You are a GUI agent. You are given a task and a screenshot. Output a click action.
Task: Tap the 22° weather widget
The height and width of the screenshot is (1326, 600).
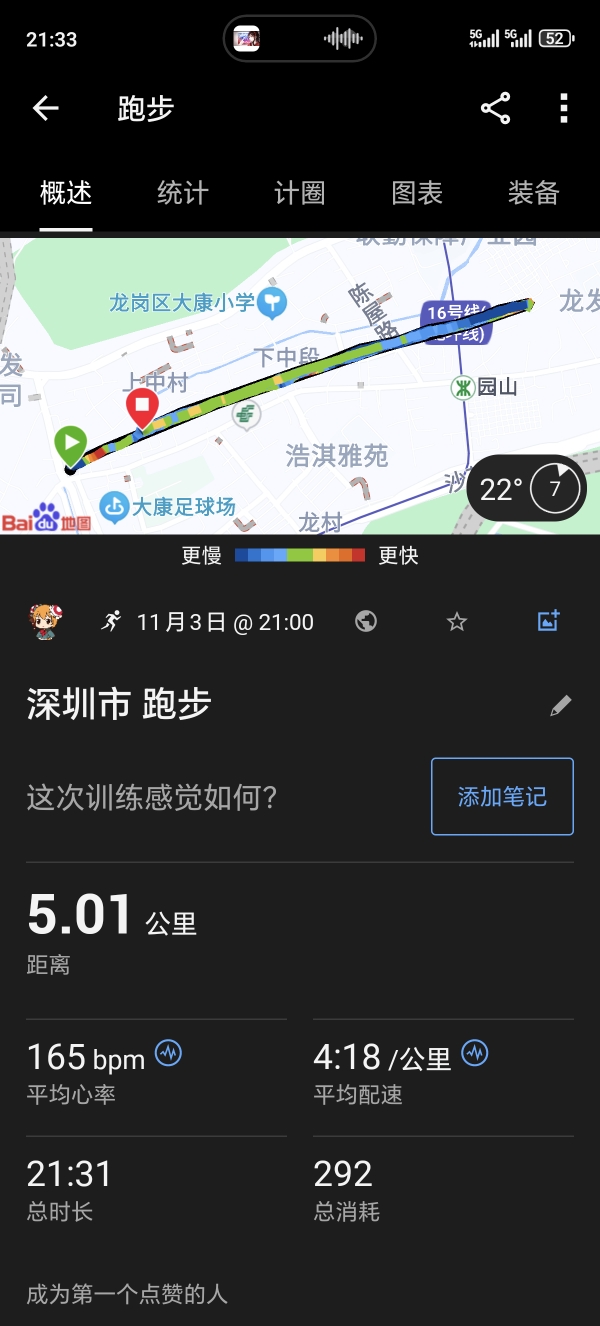(526, 489)
